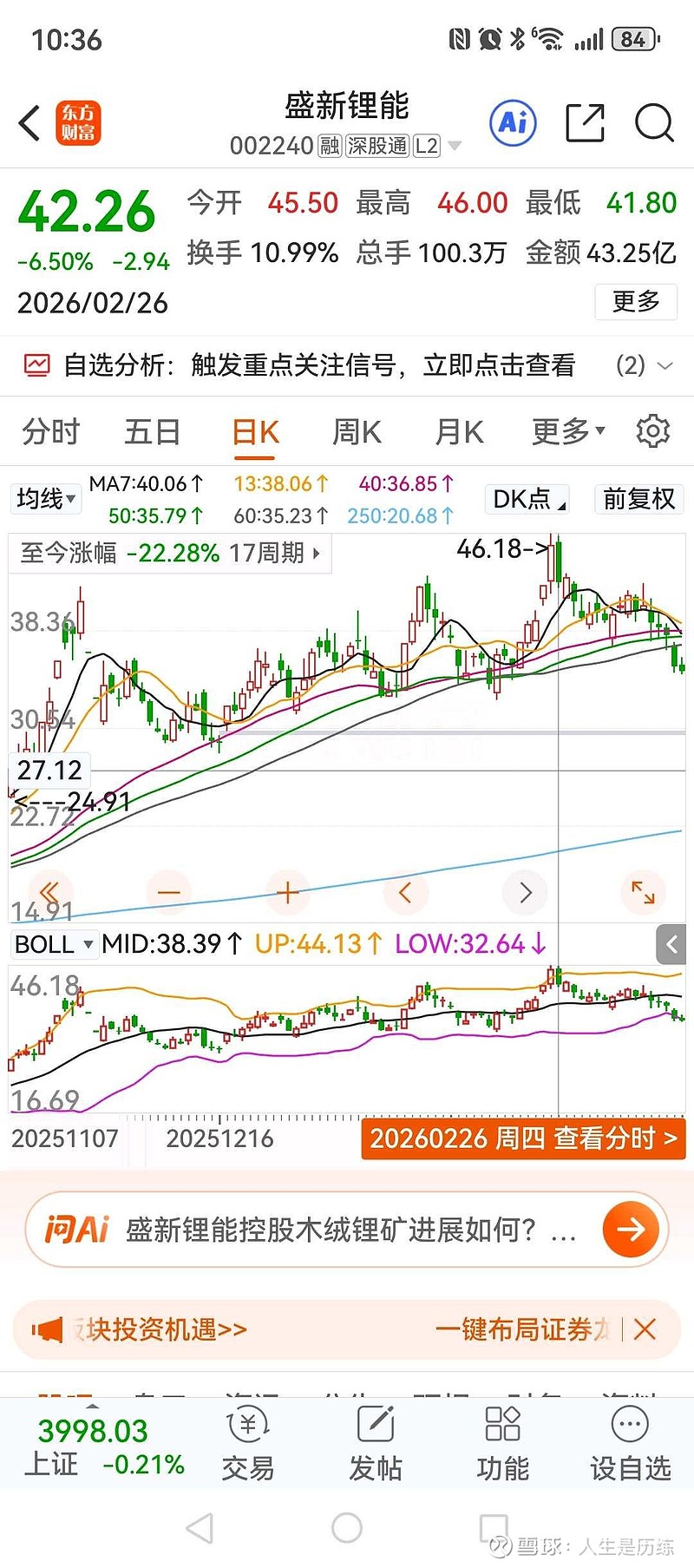Tap the Ai assistant icon beside the stock name
The width and height of the screenshot is (694, 1568).
(512, 123)
